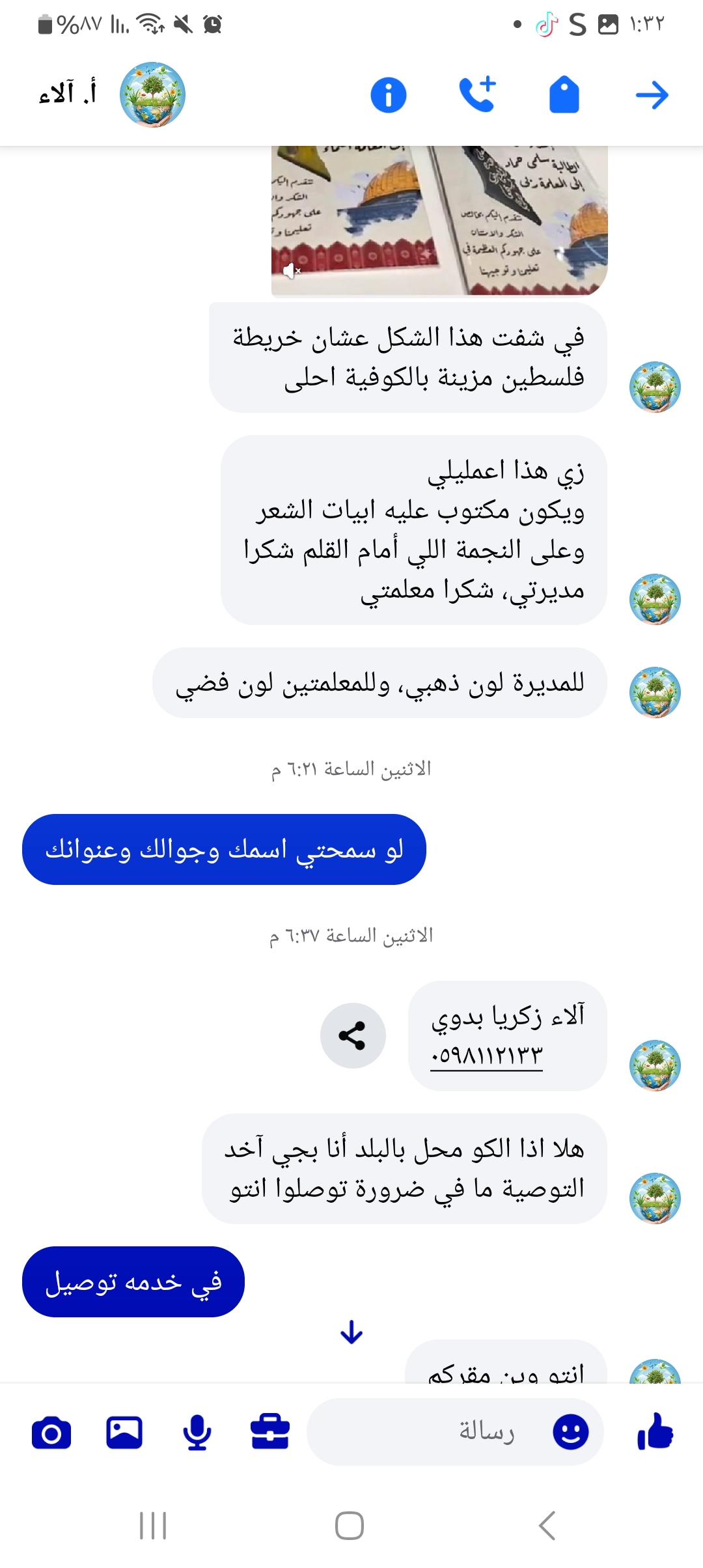Viewport: 703px width, 1568px height.
Task: Open the camera to take a photo
Action: coord(51,1432)
